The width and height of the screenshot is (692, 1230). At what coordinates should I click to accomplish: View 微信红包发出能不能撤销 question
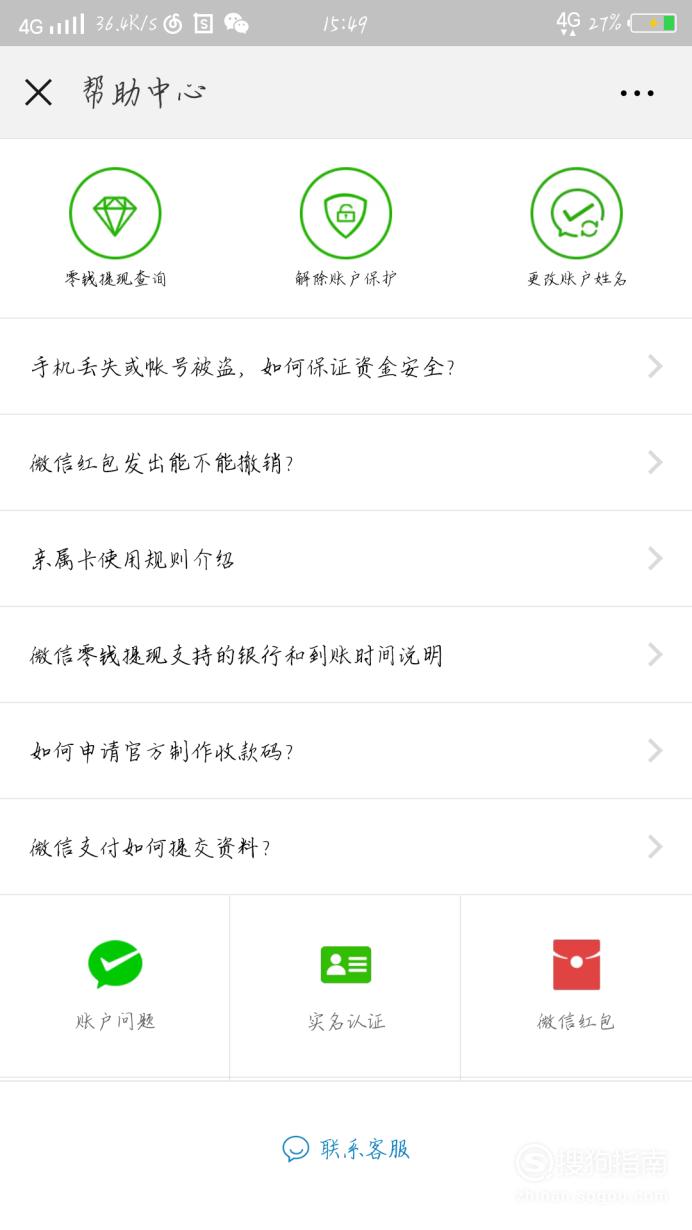click(x=346, y=462)
